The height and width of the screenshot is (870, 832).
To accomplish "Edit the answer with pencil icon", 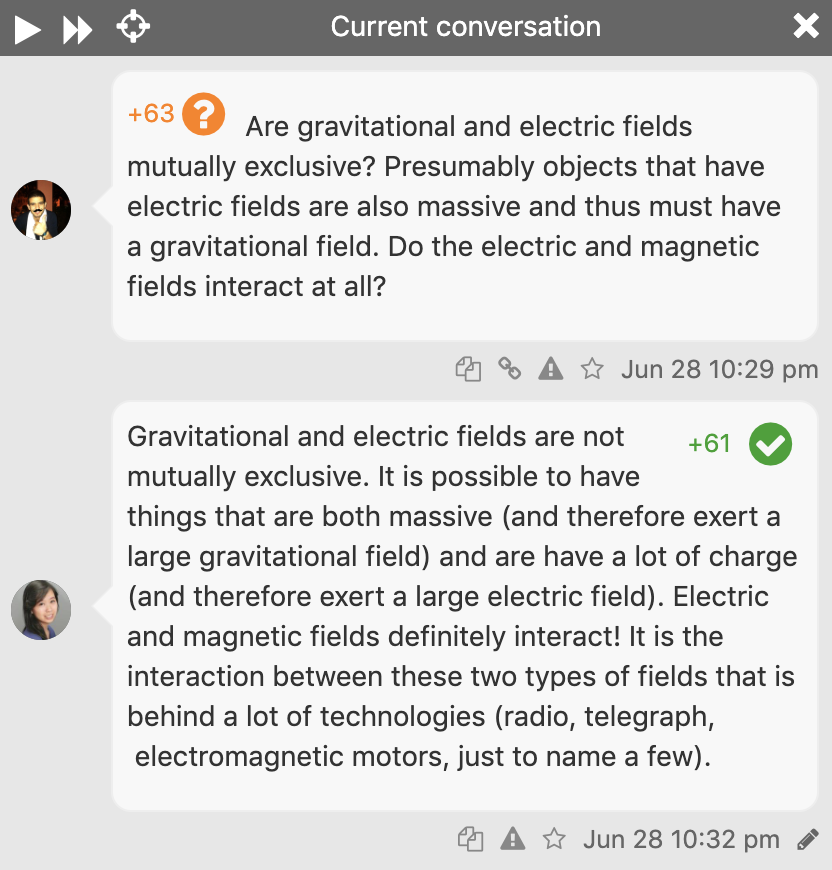I will 808,839.
